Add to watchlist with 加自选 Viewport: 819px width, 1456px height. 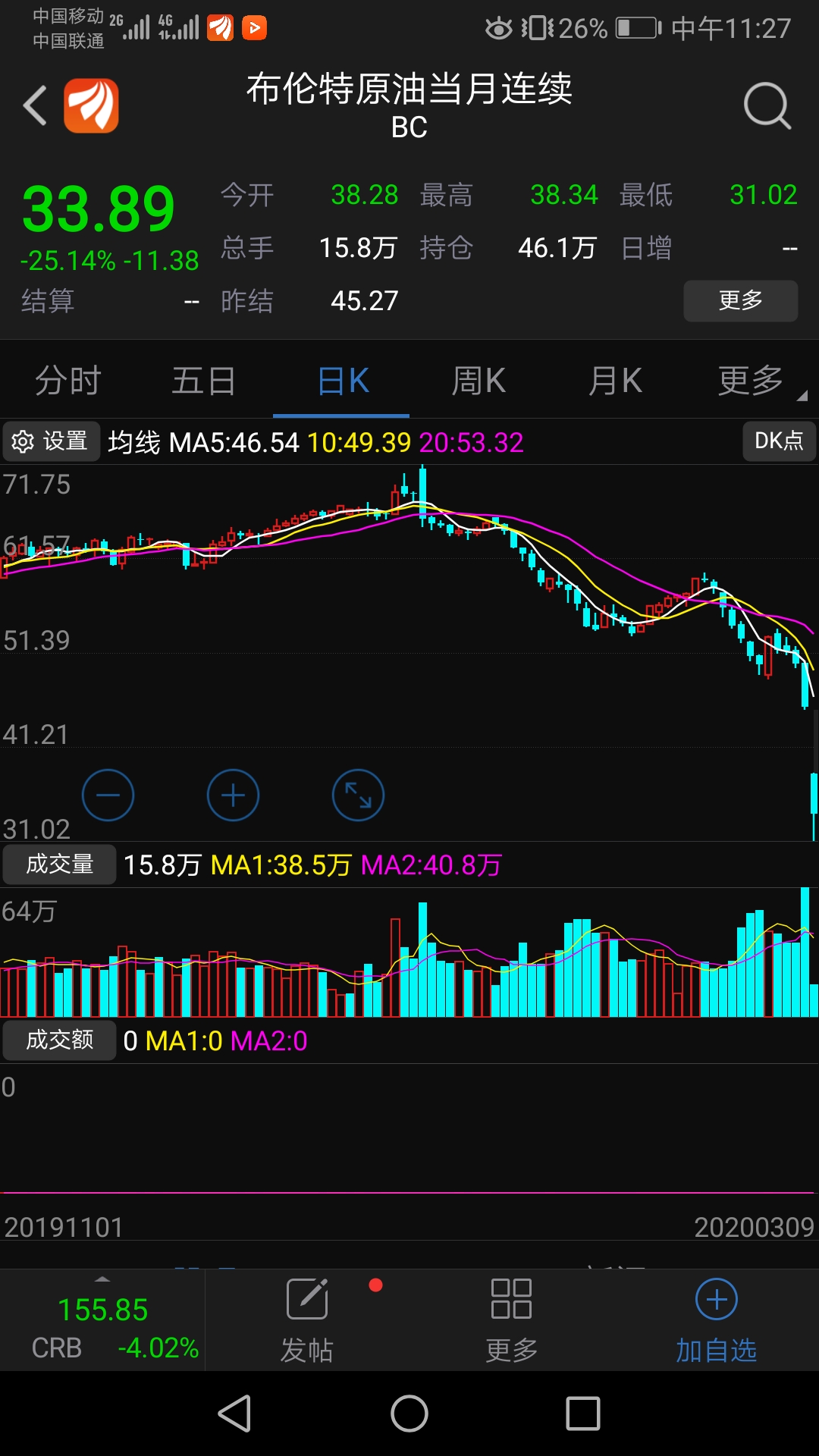(x=717, y=1321)
